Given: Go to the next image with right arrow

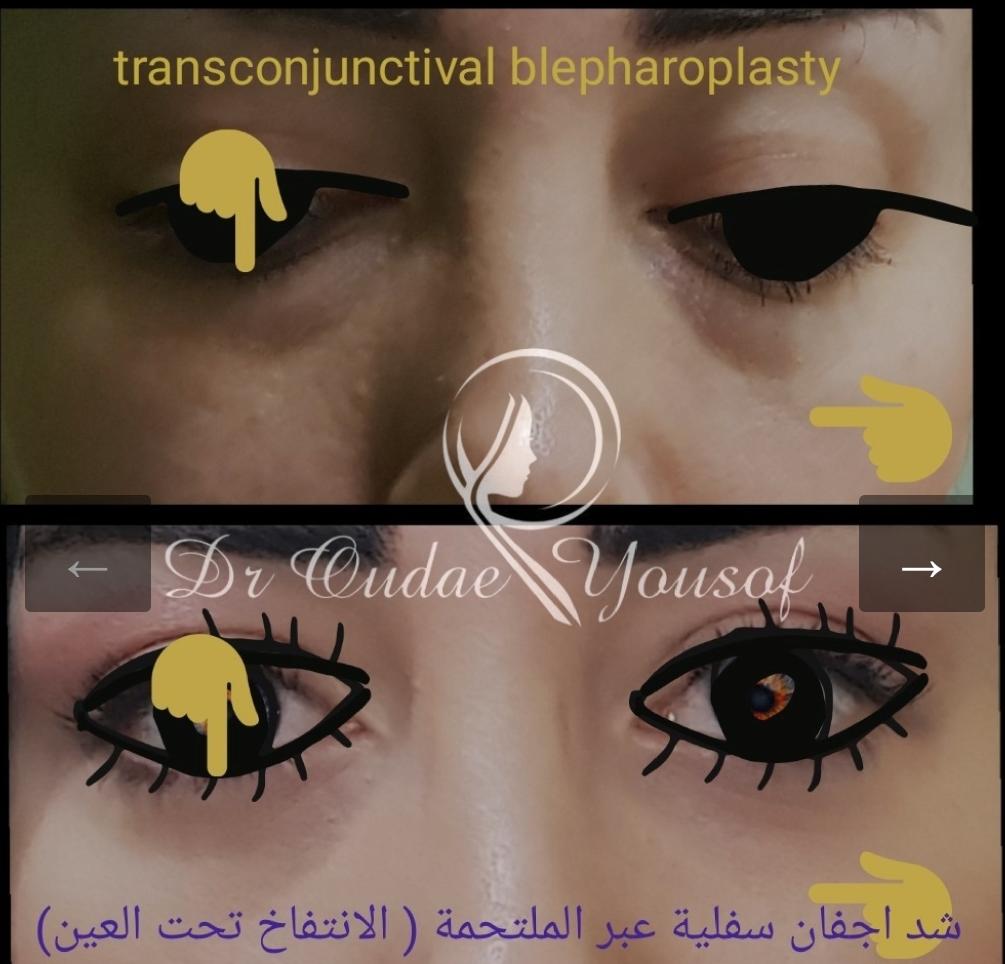Looking at the screenshot, I should click(921, 568).
